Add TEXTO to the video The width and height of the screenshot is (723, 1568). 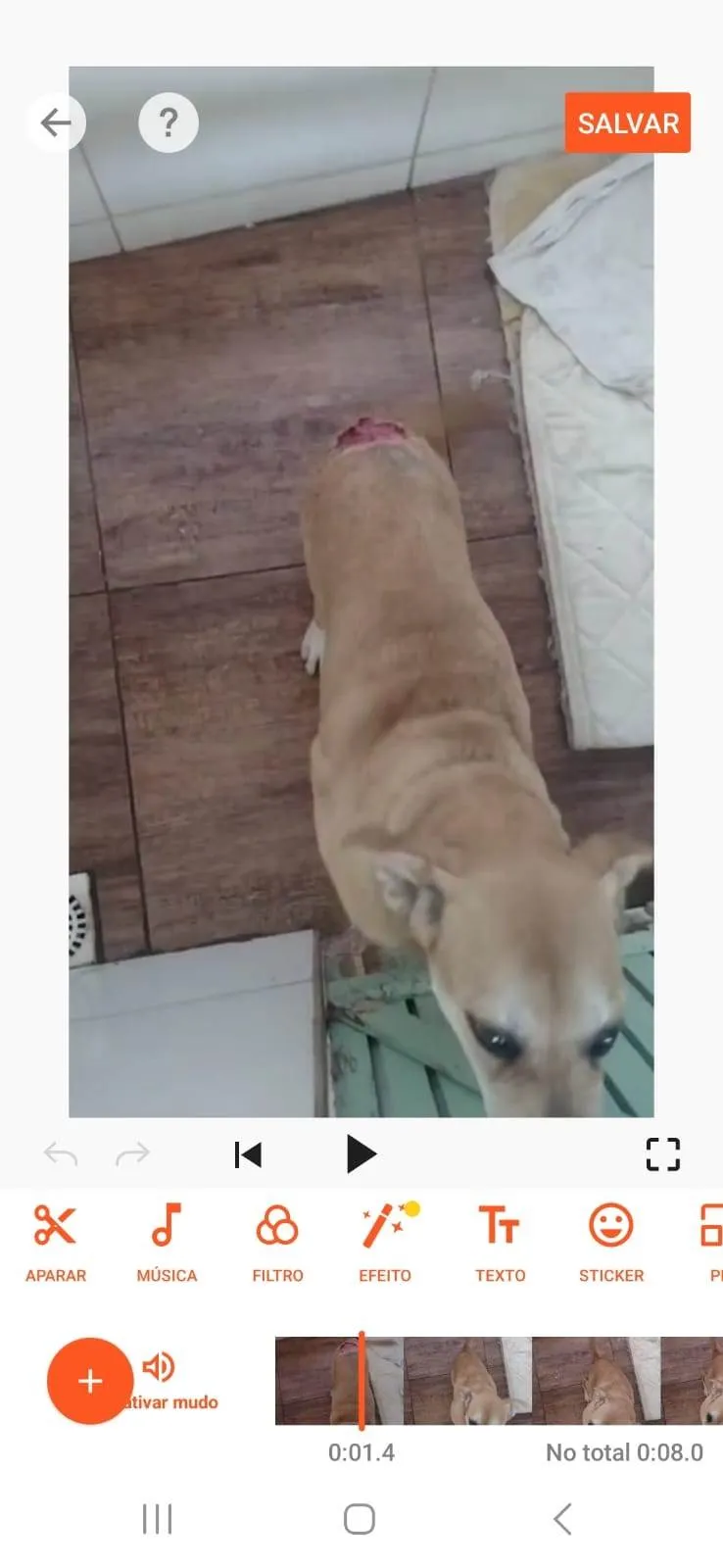pos(500,1242)
